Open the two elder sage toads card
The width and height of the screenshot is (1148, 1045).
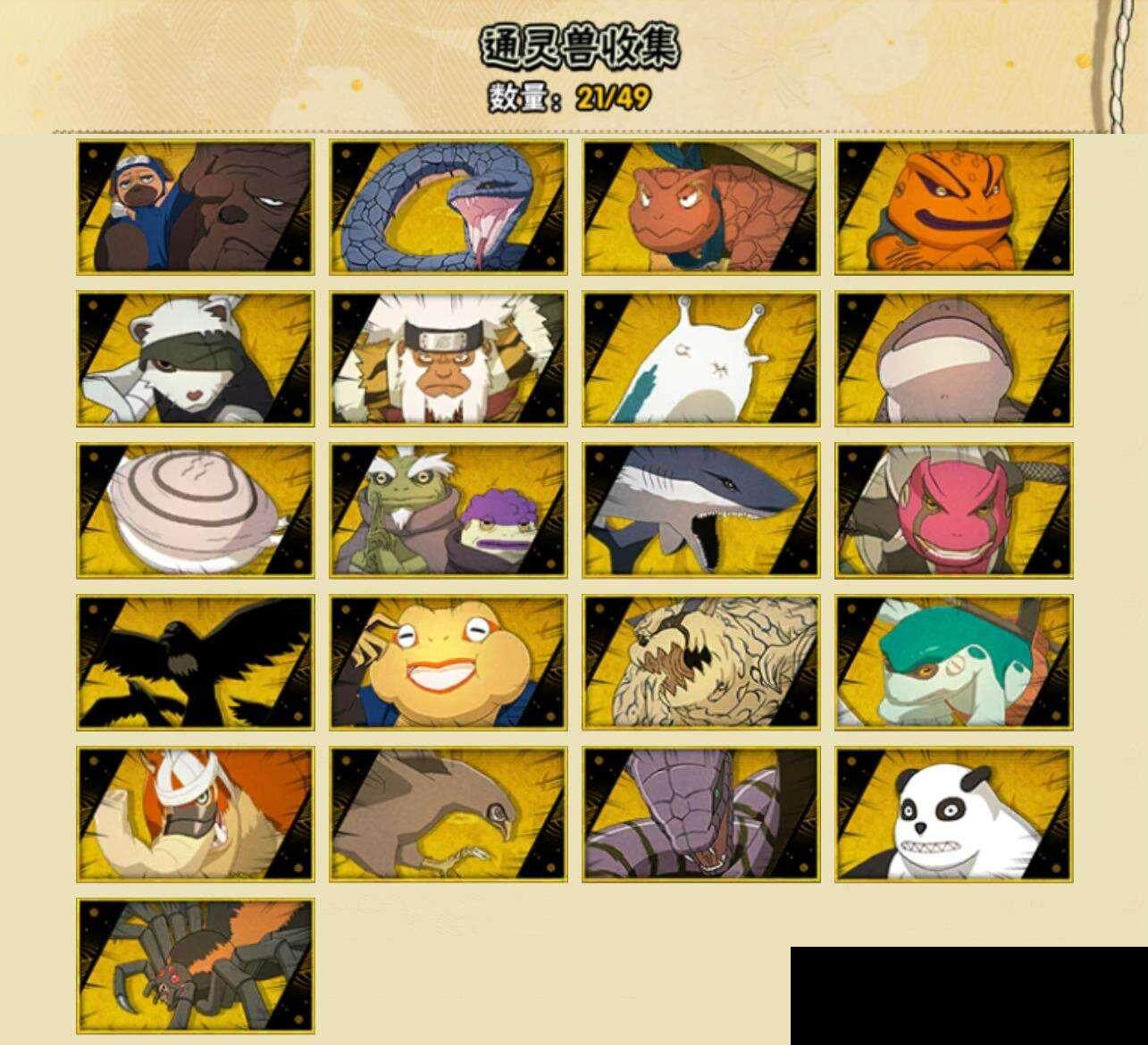click(448, 511)
